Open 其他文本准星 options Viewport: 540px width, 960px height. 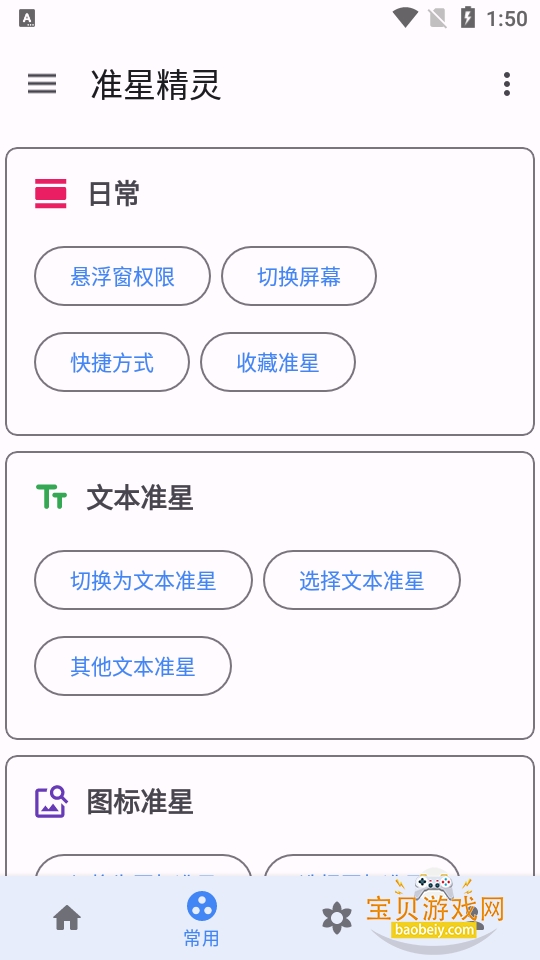click(133, 666)
